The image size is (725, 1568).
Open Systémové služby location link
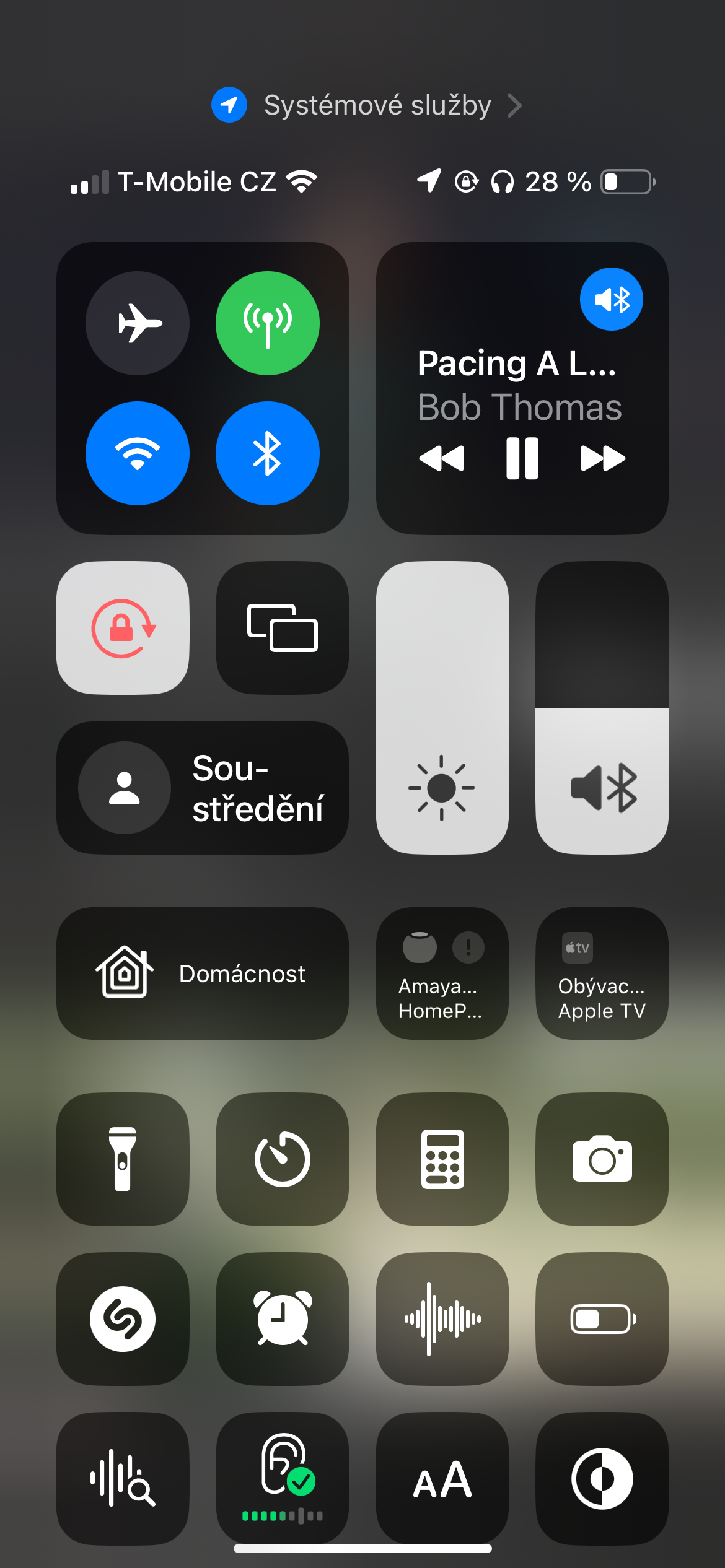point(366,105)
